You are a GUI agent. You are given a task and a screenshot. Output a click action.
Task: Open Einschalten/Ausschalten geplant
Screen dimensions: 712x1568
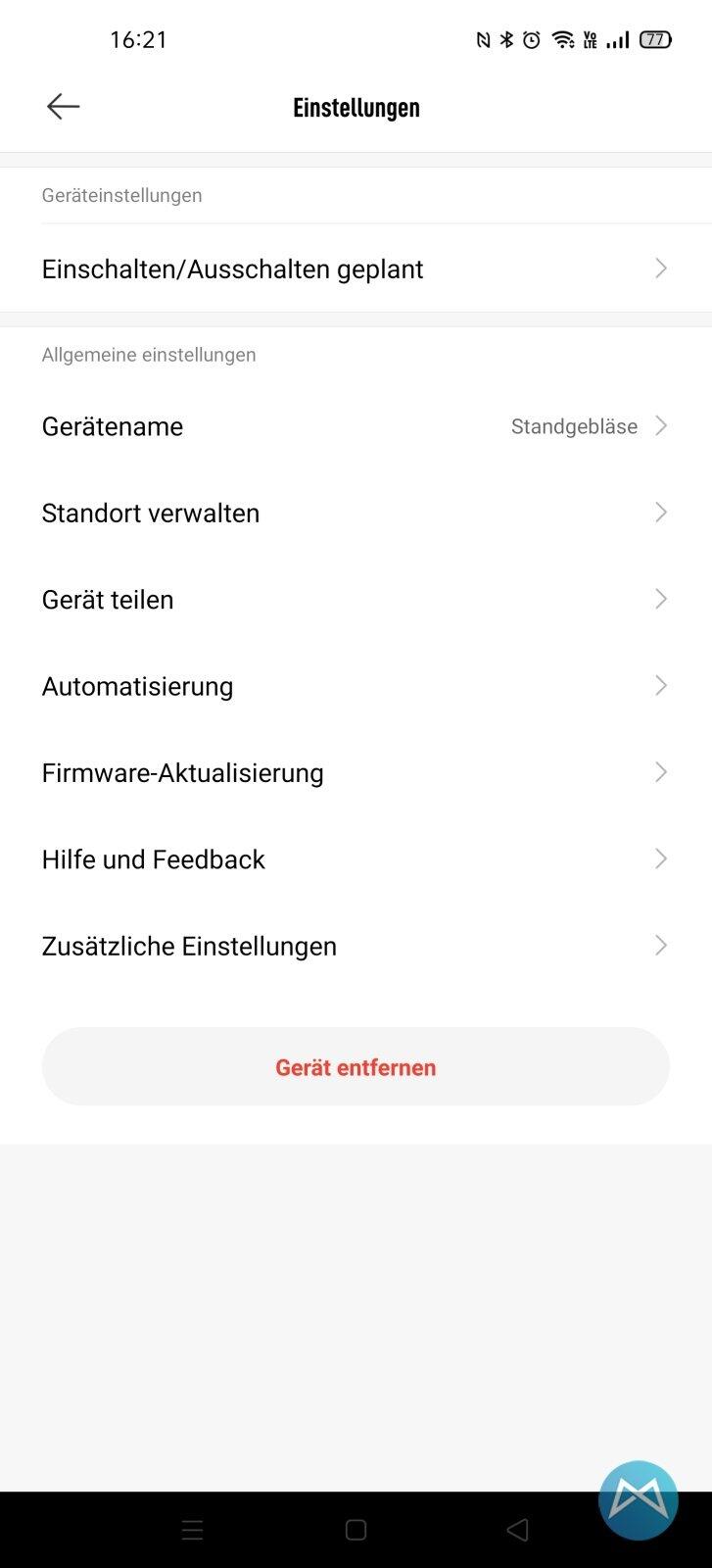(x=356, y=269)
